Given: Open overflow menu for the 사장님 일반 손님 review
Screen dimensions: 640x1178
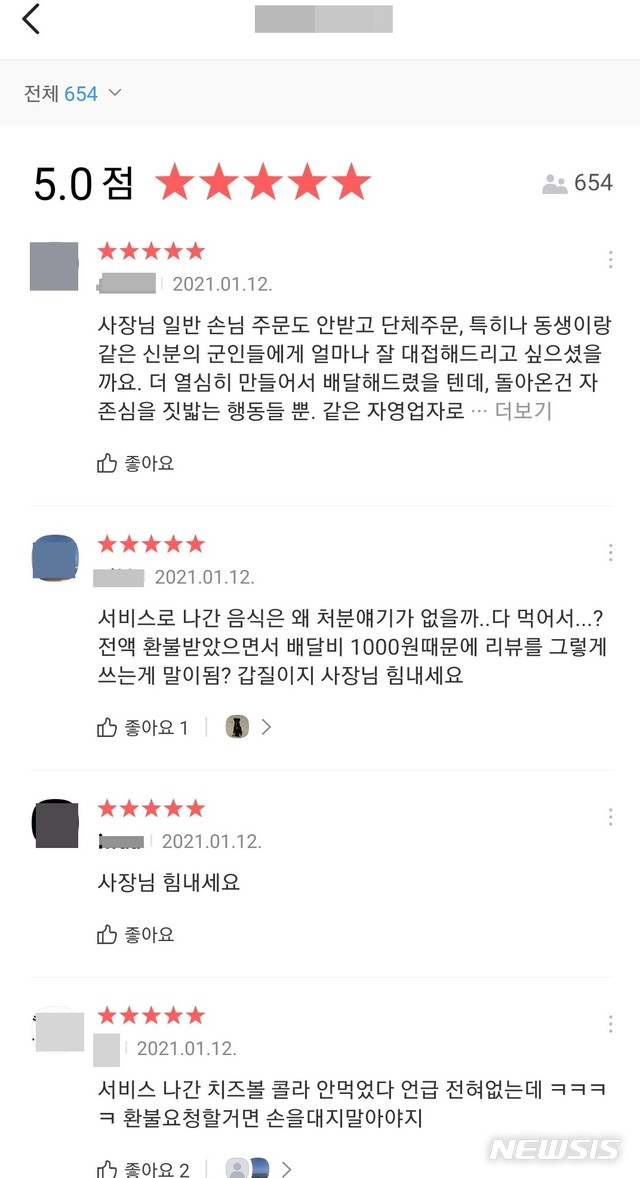Looking at the screenshot, I should point(610,260).
